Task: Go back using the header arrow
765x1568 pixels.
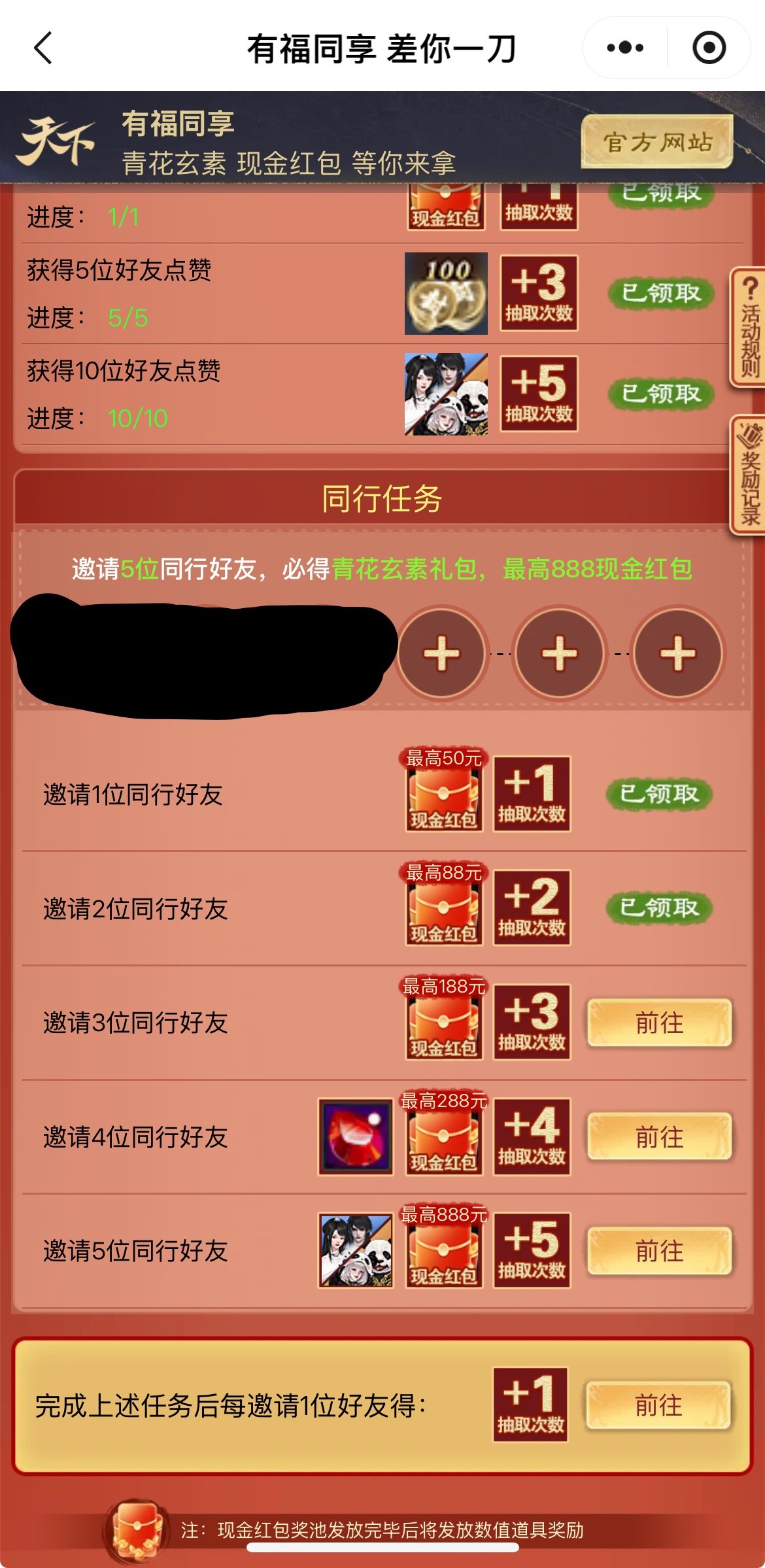Action: (x=43, y=48)
